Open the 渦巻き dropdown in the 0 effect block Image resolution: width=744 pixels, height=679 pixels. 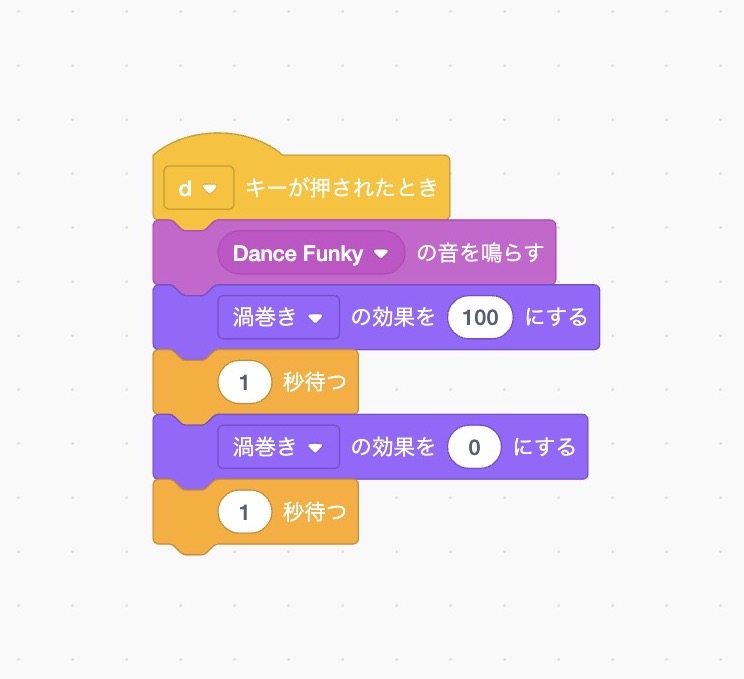(x=279, y=447)
